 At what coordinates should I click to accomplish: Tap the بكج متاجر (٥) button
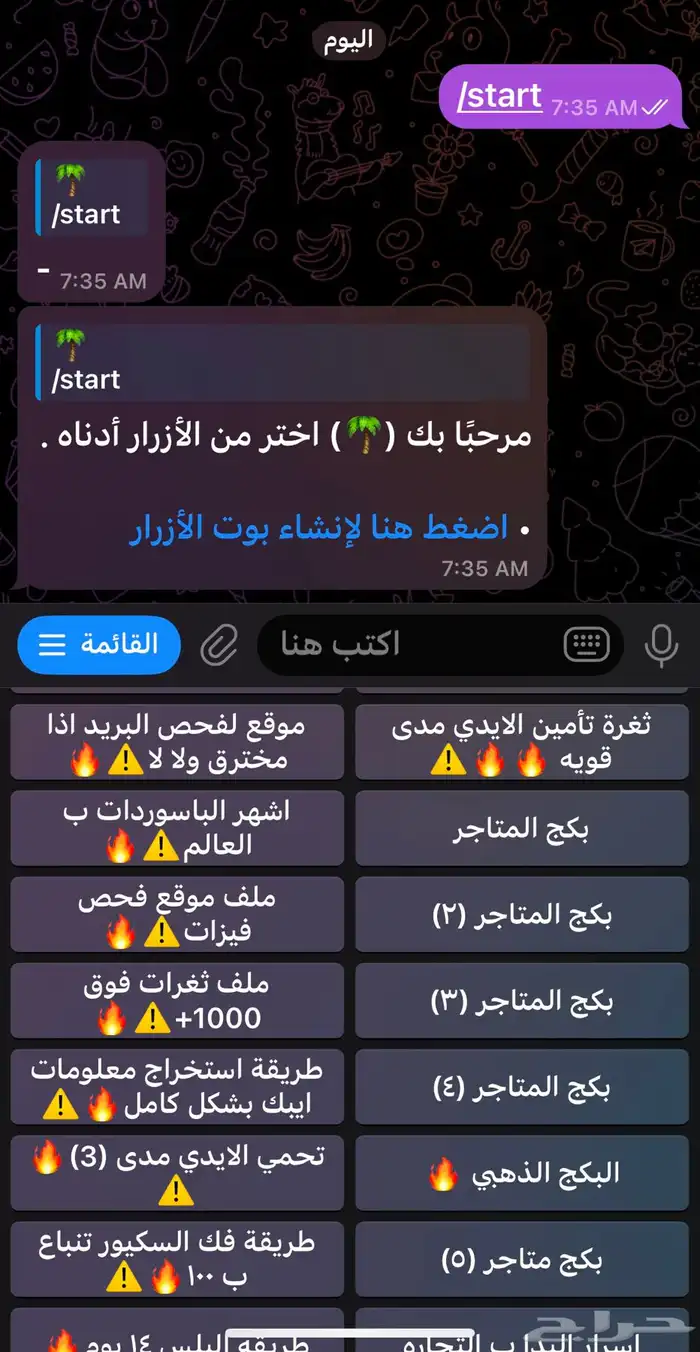(x=521, y=1259)
